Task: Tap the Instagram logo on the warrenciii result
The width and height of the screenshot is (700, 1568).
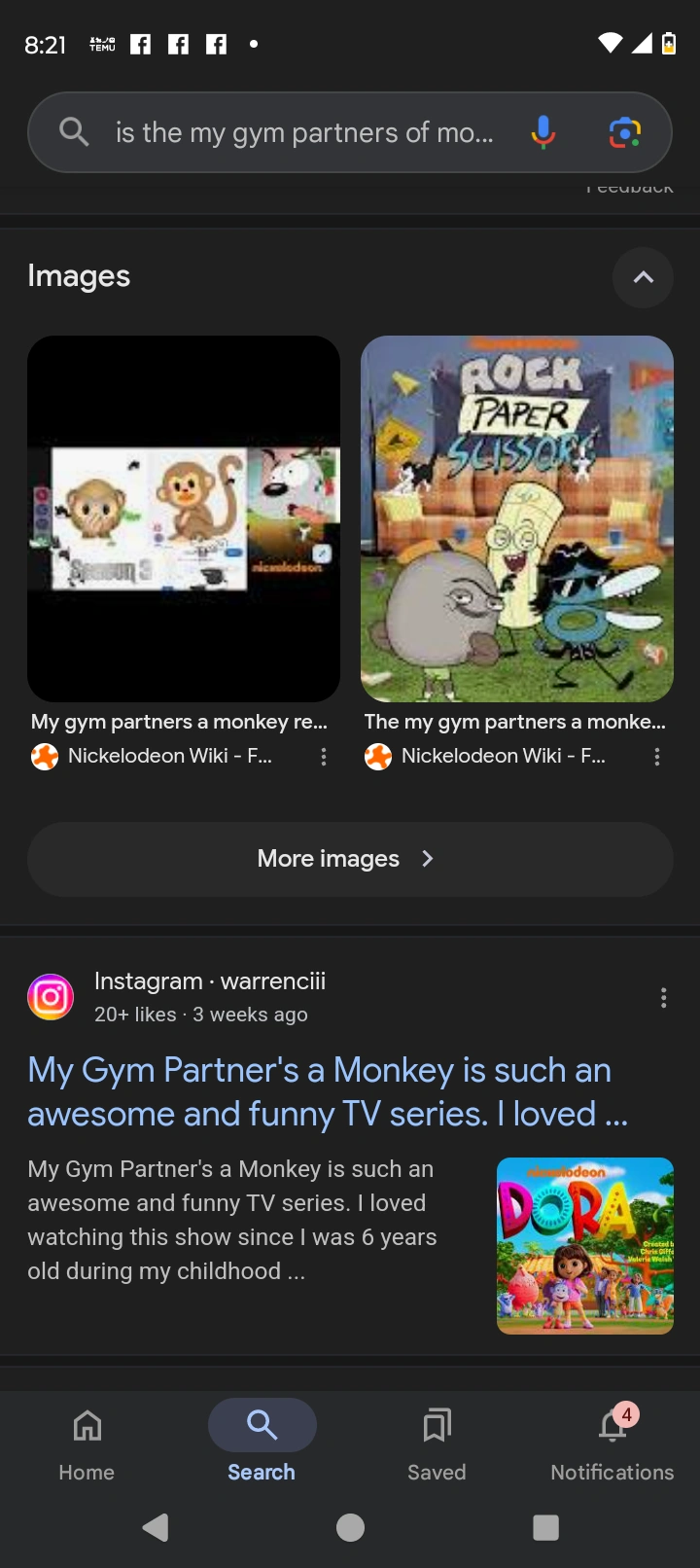Action: [50, 997]
